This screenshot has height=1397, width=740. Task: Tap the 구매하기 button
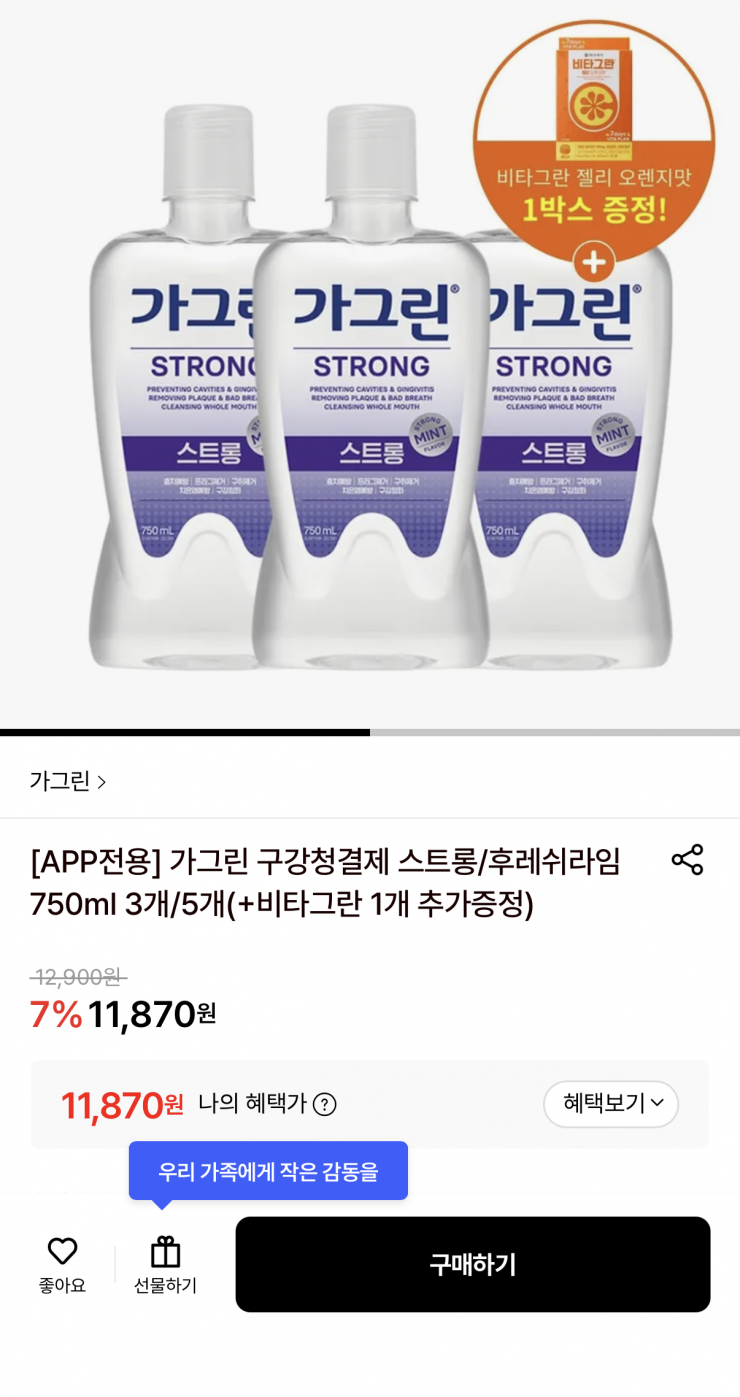click(472, 1264)
